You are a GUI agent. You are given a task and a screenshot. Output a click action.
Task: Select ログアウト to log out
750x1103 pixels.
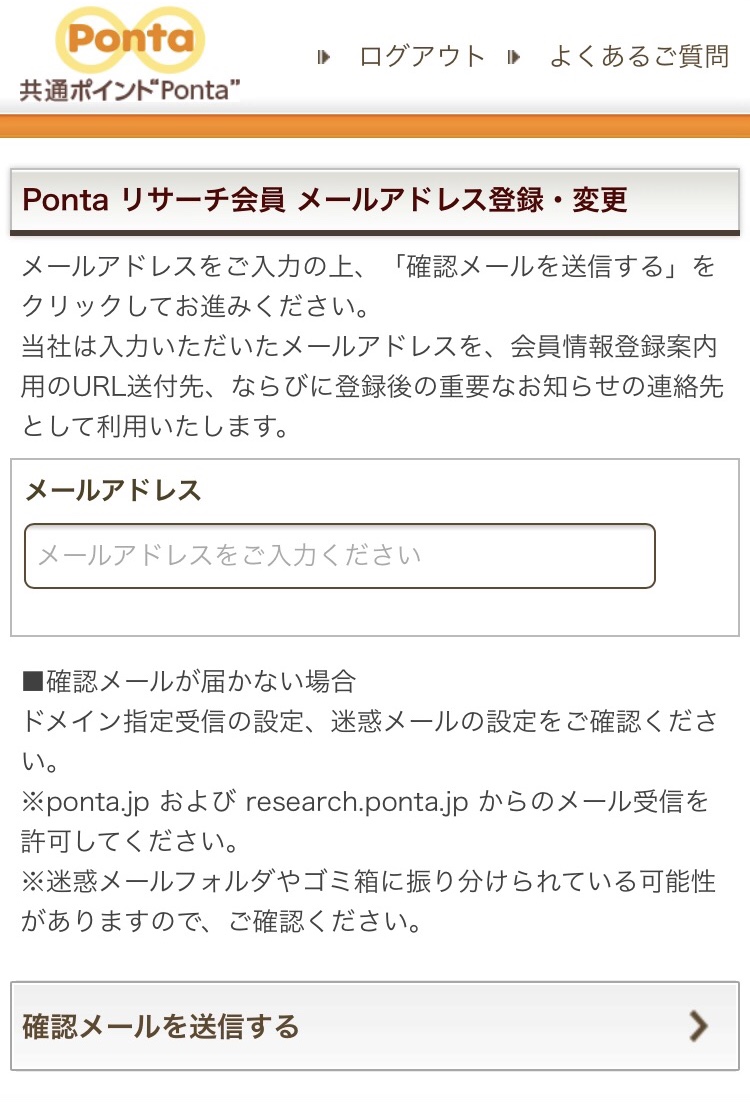421,57
